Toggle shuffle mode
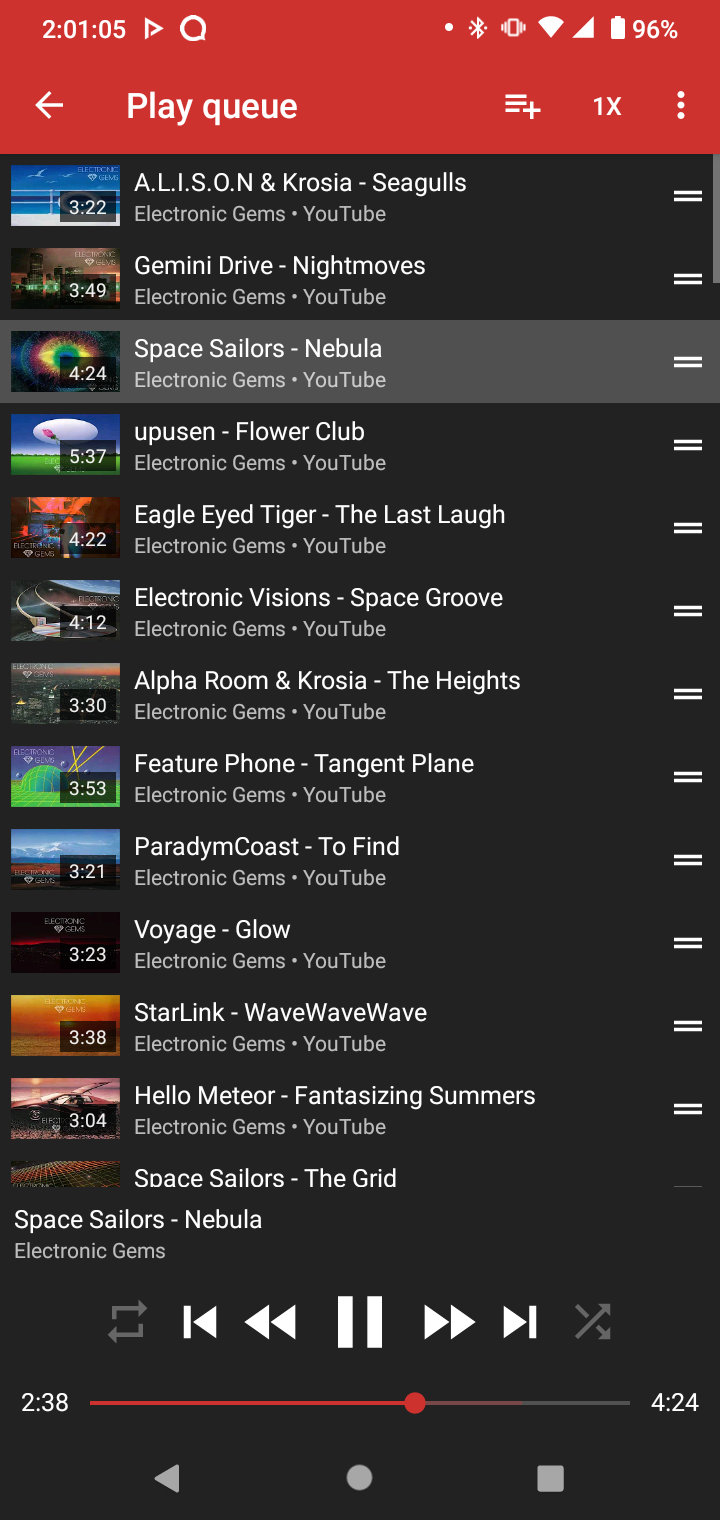This screenshot has width=720, height=1520. coord(592,1322)
